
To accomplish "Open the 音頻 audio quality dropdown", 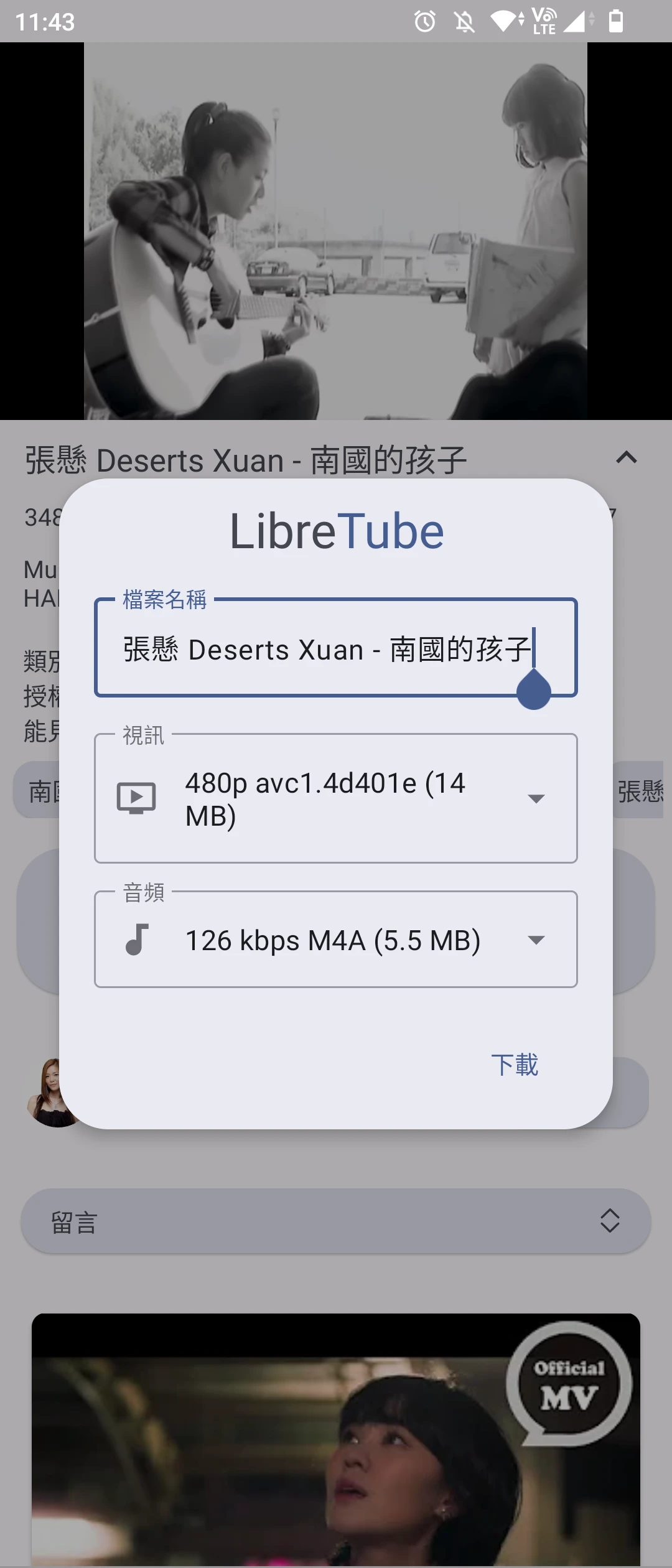I will click(336, 940).
